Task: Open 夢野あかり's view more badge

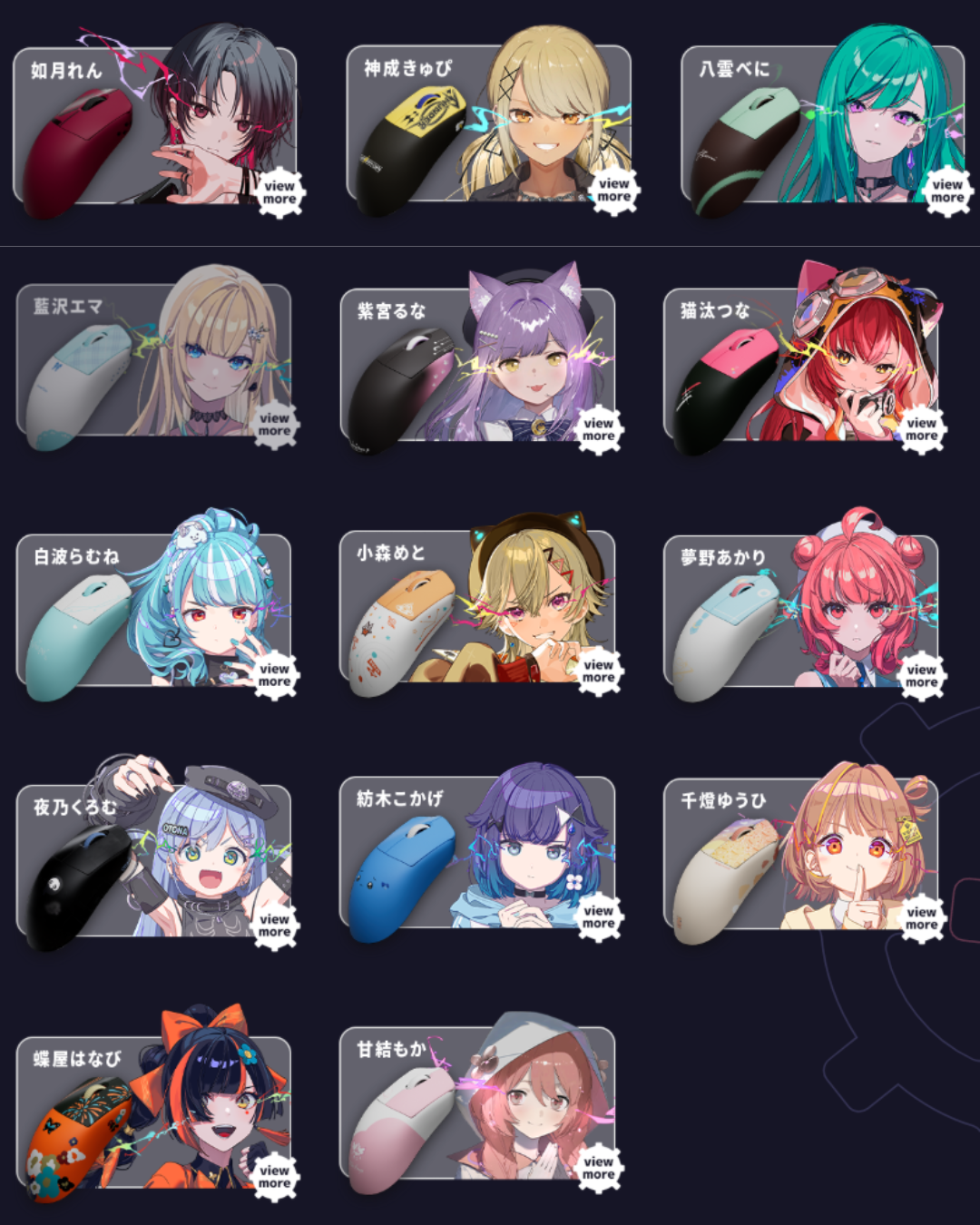Action: (x=921, y=676)
